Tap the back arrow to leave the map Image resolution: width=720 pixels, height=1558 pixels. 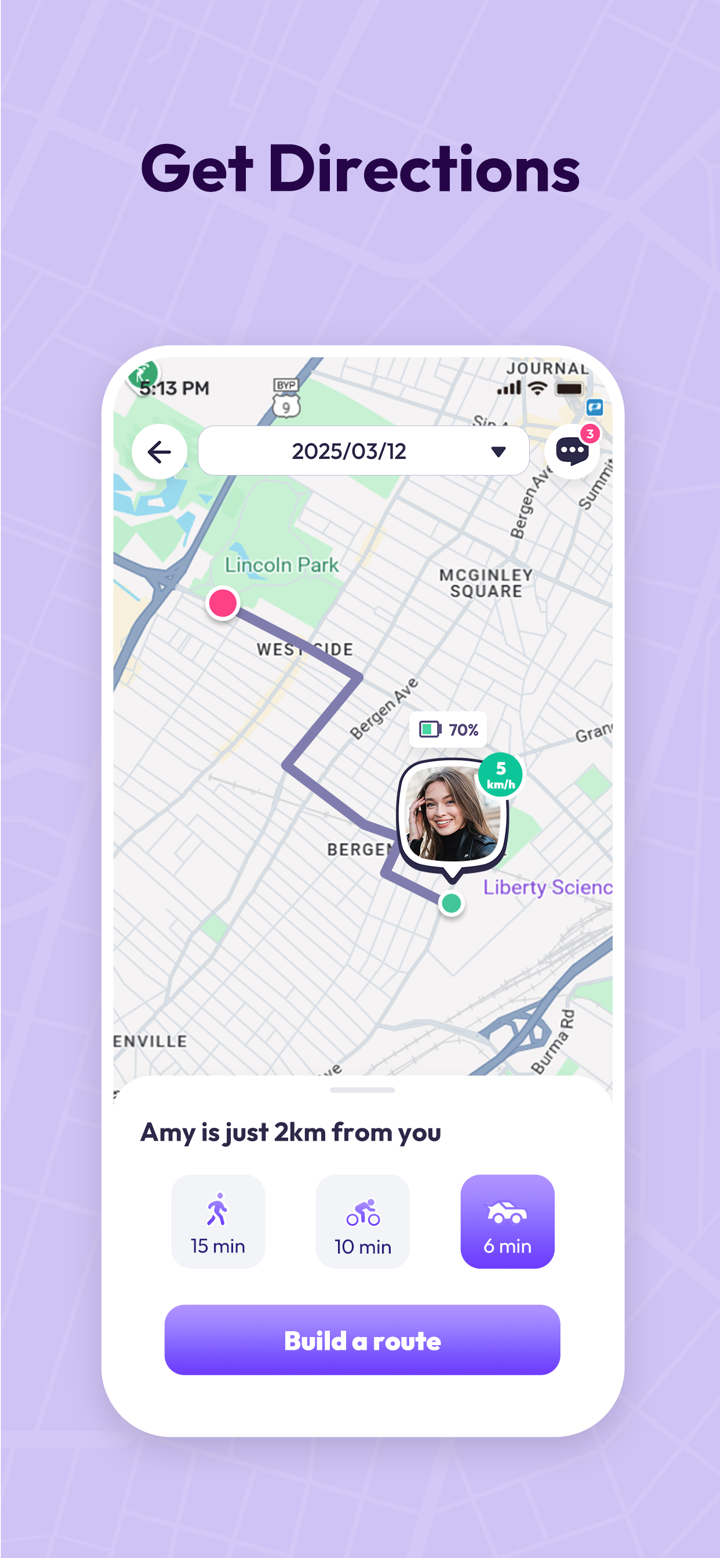[x=159, y=452]
